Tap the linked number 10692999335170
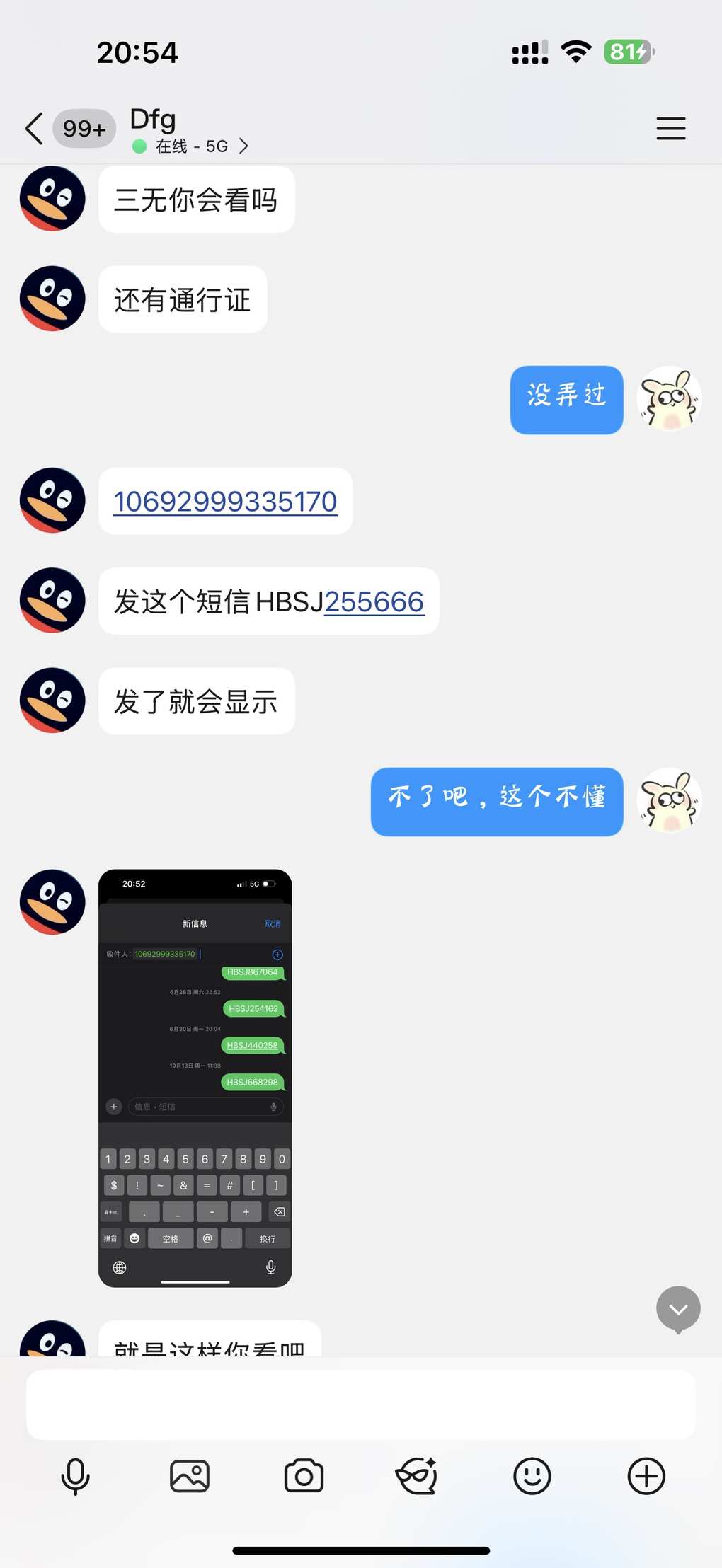This screenshot has height=1568, width=722. pyautogui.click(x=225, y=502)
